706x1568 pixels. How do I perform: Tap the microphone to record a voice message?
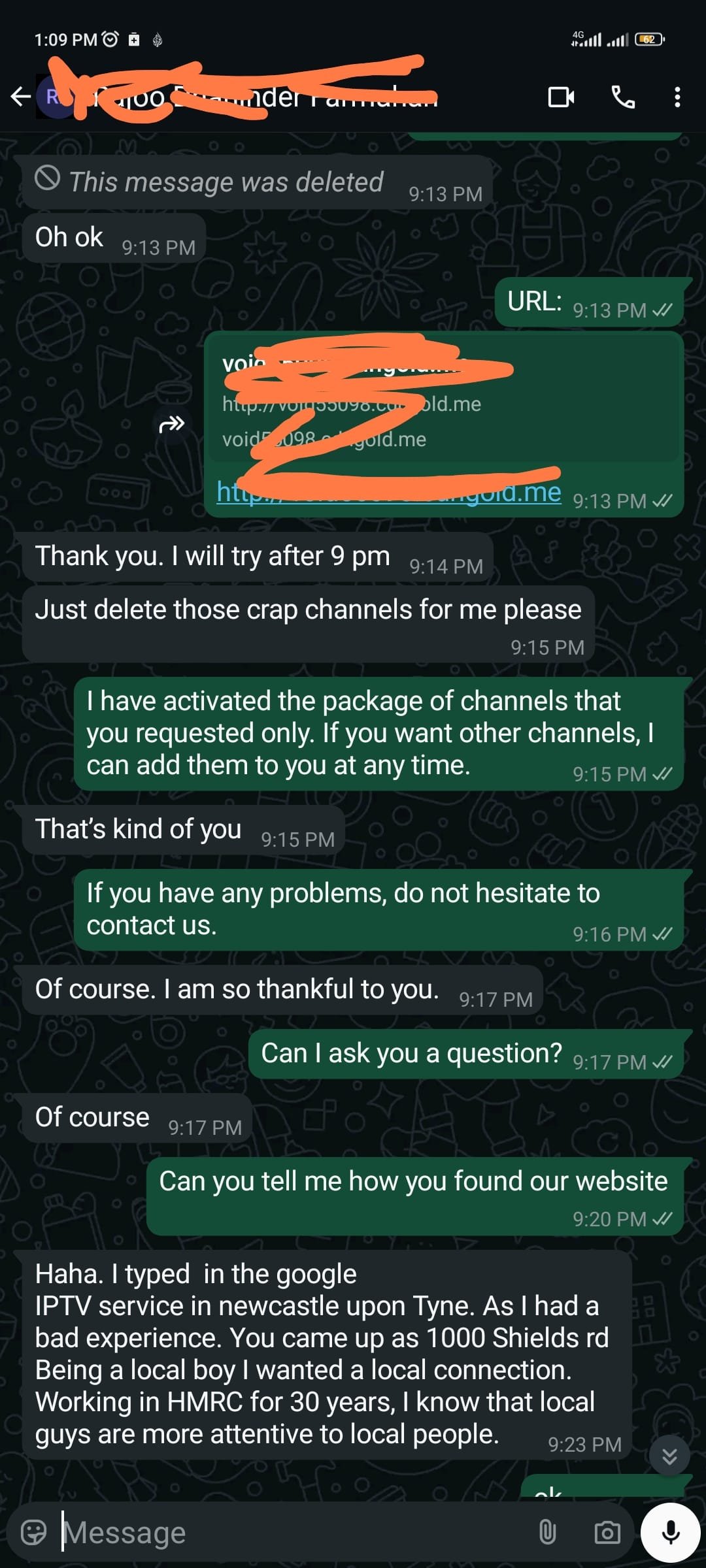pos(671,1532)
